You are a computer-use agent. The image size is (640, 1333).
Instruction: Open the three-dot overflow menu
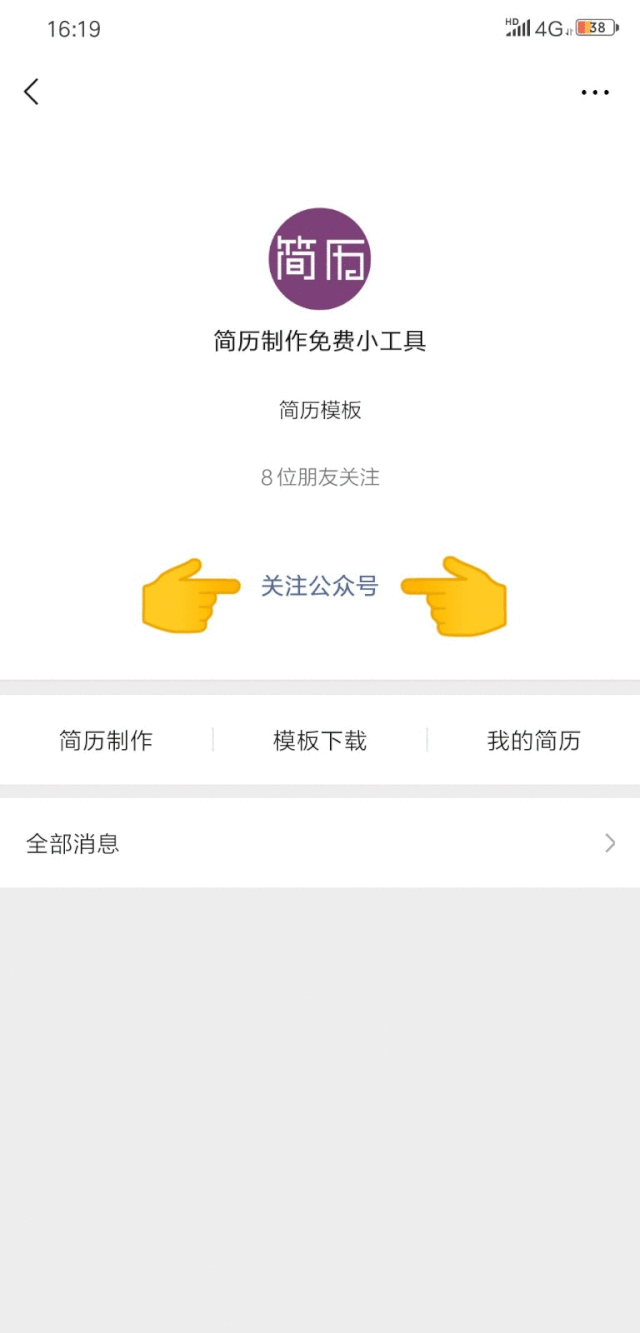(x=595, y=92)
